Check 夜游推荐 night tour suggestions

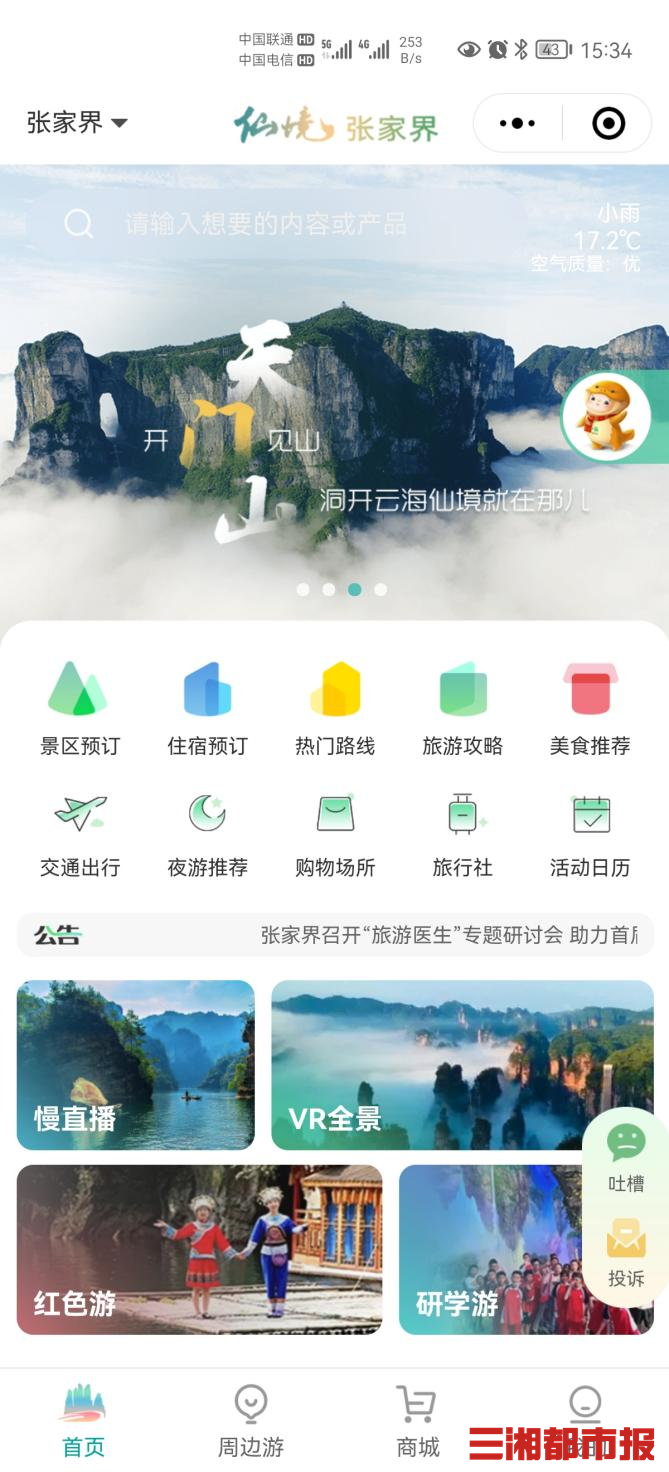(207, 834)
